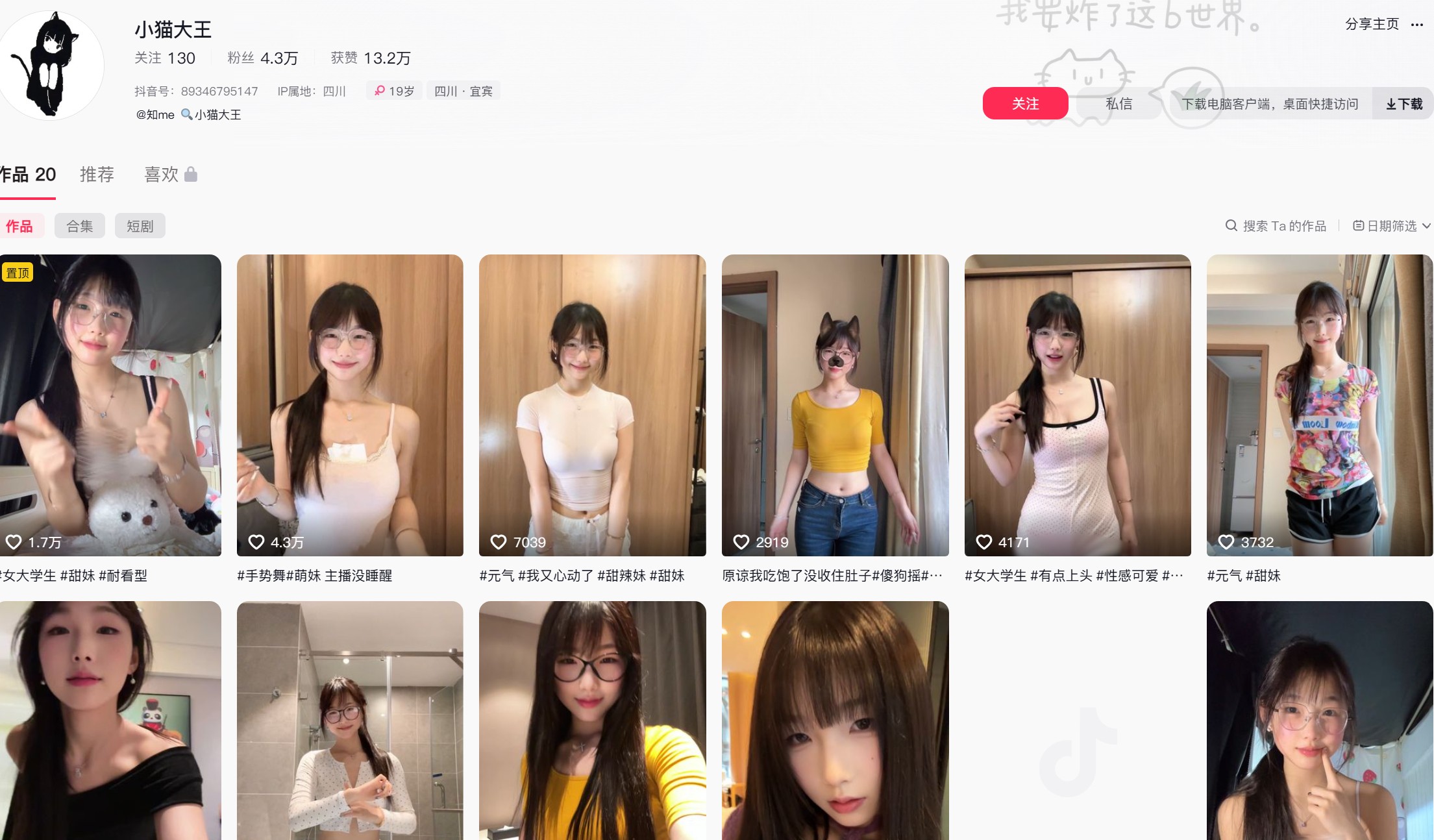Open the #元气 #甜妹 video with 3732 likes
This screenshot has height=840, width=1434.
coord(1319,405)
